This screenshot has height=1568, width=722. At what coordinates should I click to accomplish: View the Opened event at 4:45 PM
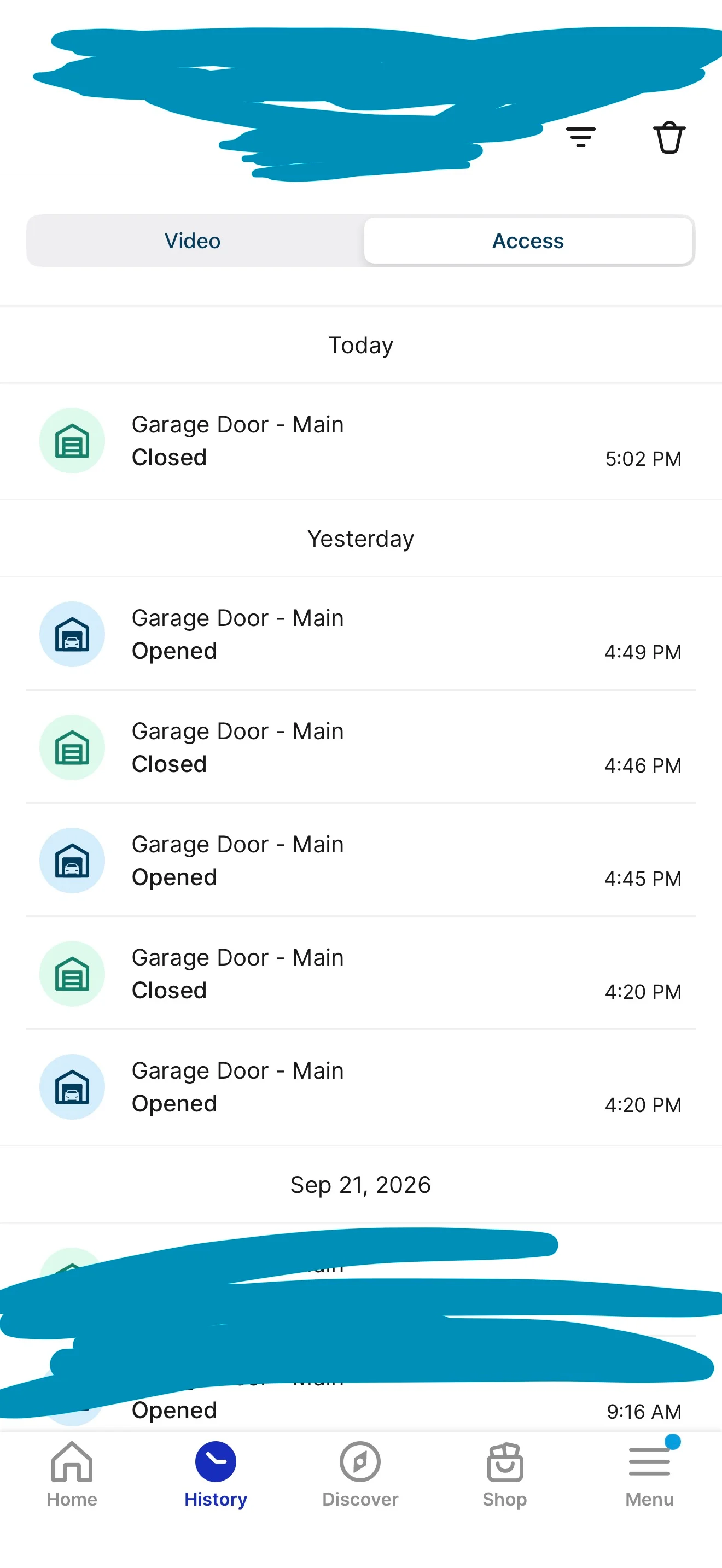(x=361, y=860)
